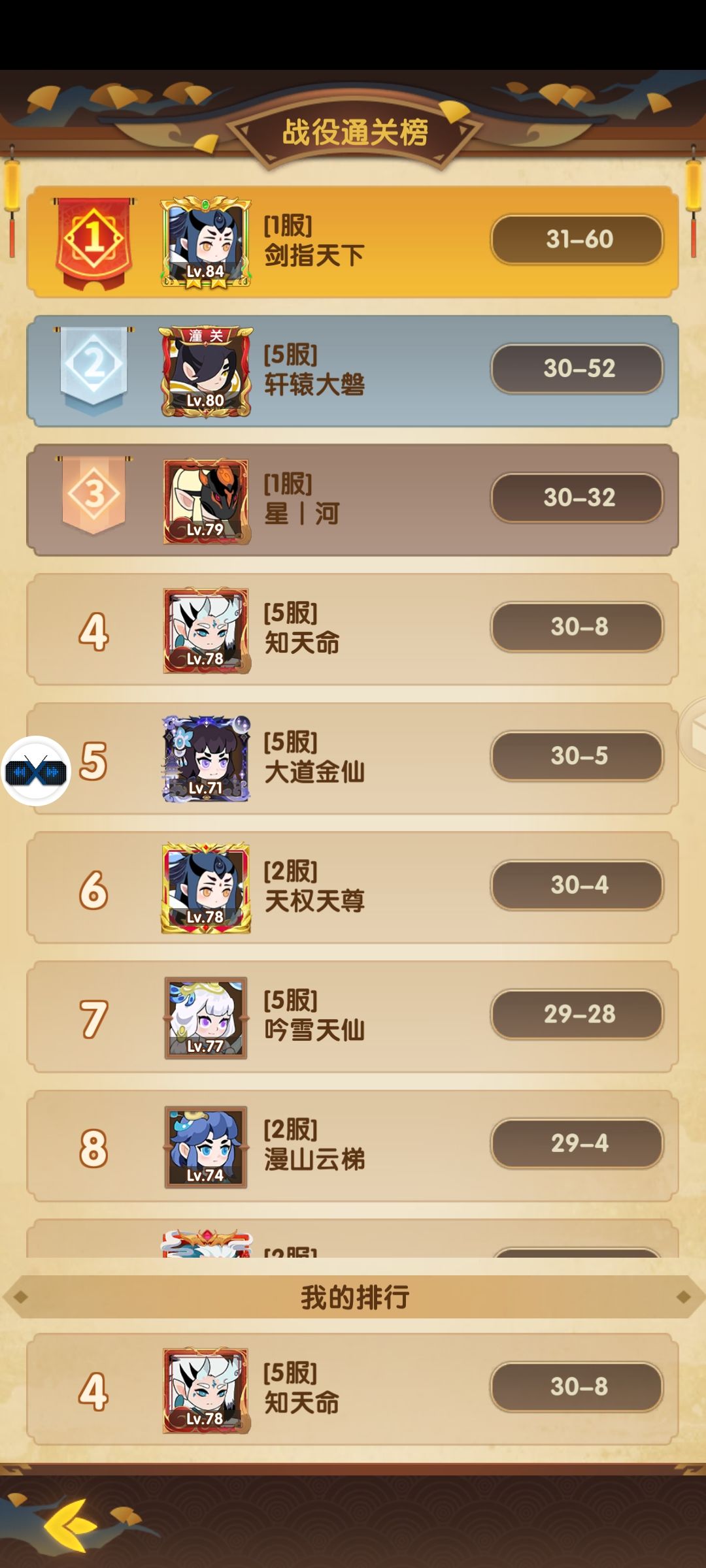Select the leaderboard row of 漫山云梯

[353, 1143]
